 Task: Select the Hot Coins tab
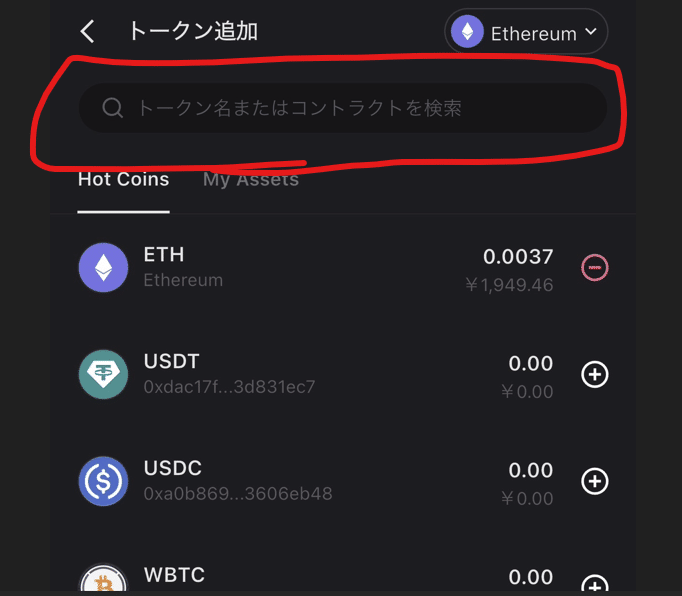[123, 180]
